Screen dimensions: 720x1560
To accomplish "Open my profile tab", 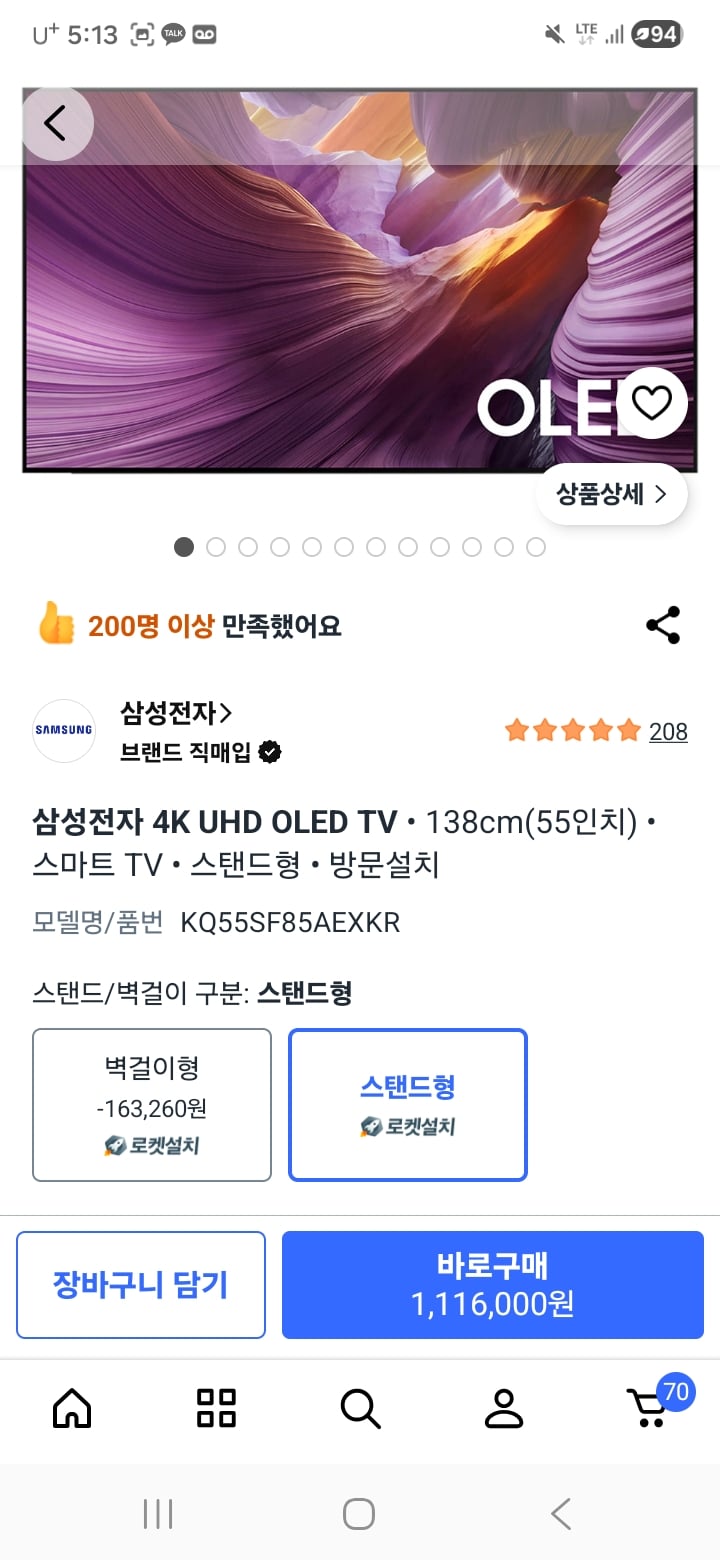I will click(504, 1408).
